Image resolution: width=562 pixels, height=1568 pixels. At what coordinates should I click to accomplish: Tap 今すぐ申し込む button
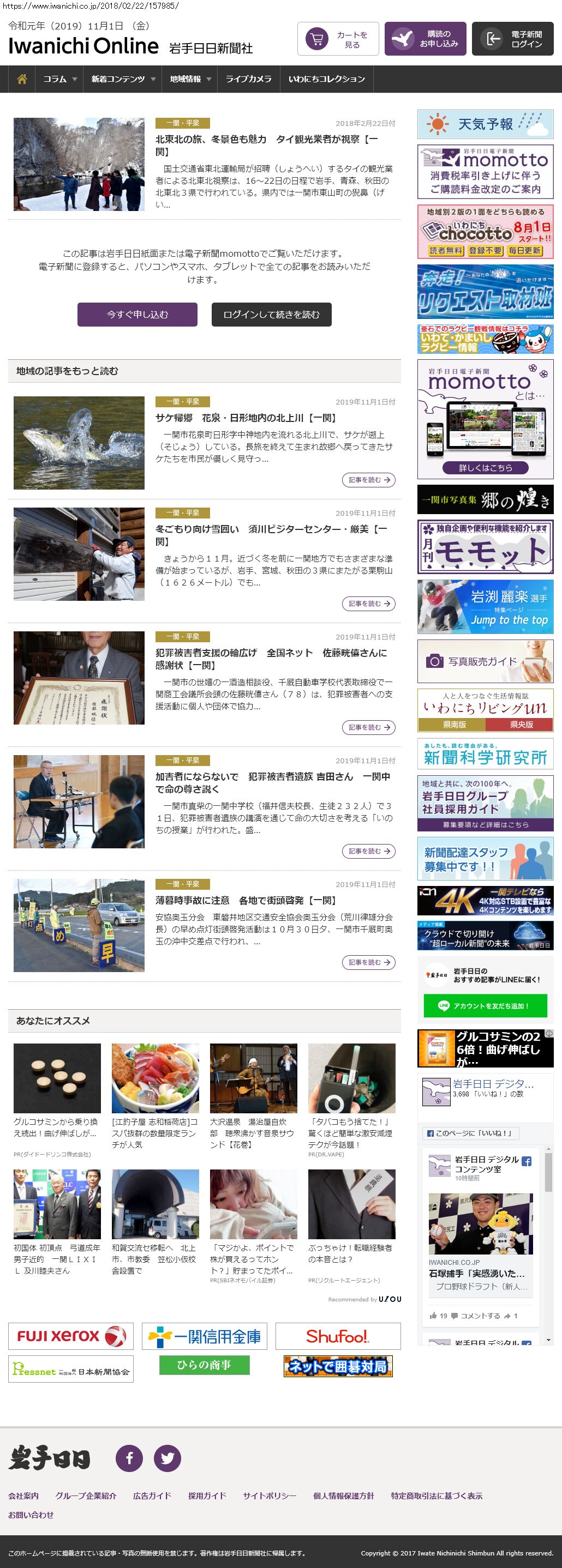click(x=137, y=315)
